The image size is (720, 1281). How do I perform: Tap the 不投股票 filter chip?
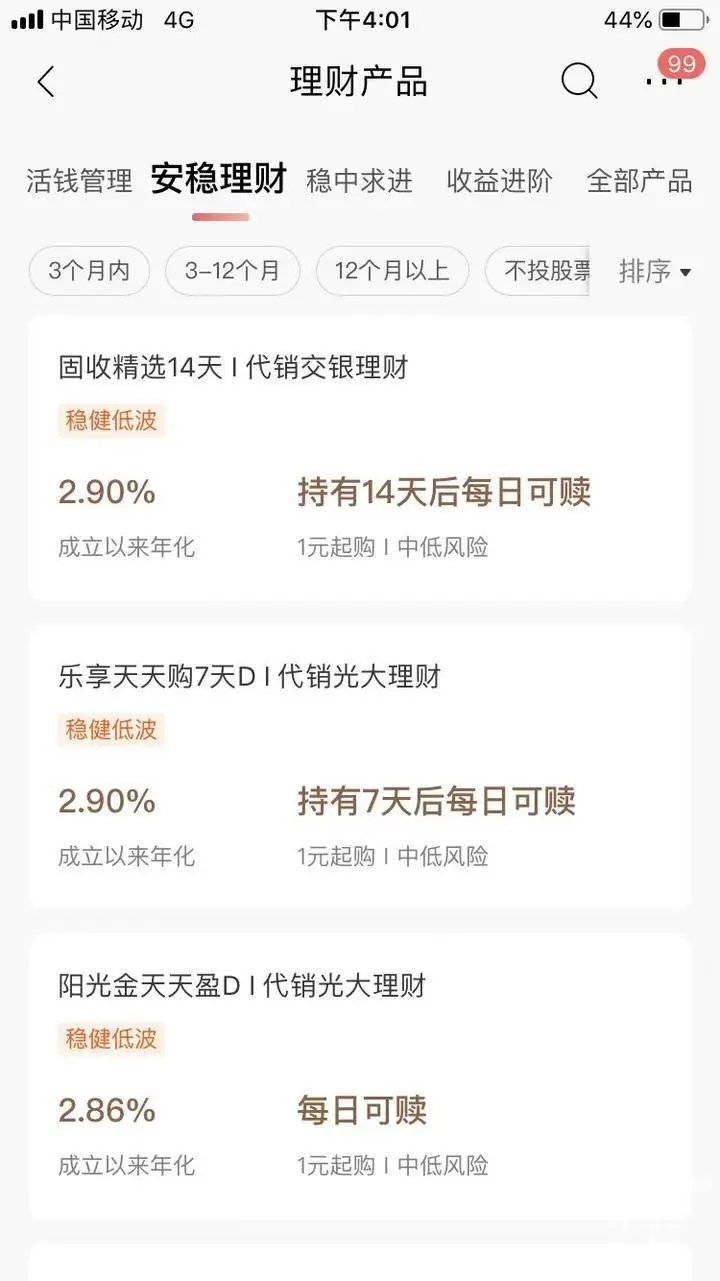(x=540, y=271)
